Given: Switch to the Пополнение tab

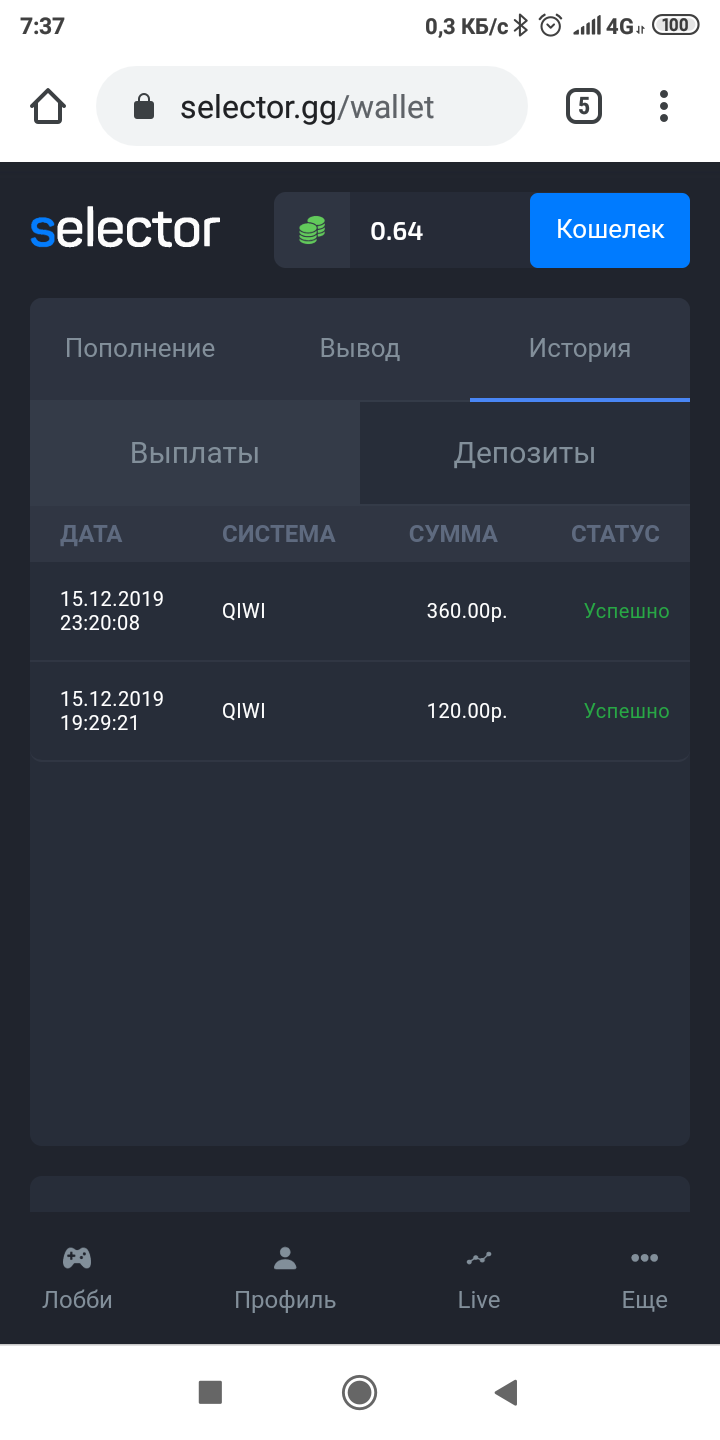Looking at the screenshot, I should click(x=140, y=349).
